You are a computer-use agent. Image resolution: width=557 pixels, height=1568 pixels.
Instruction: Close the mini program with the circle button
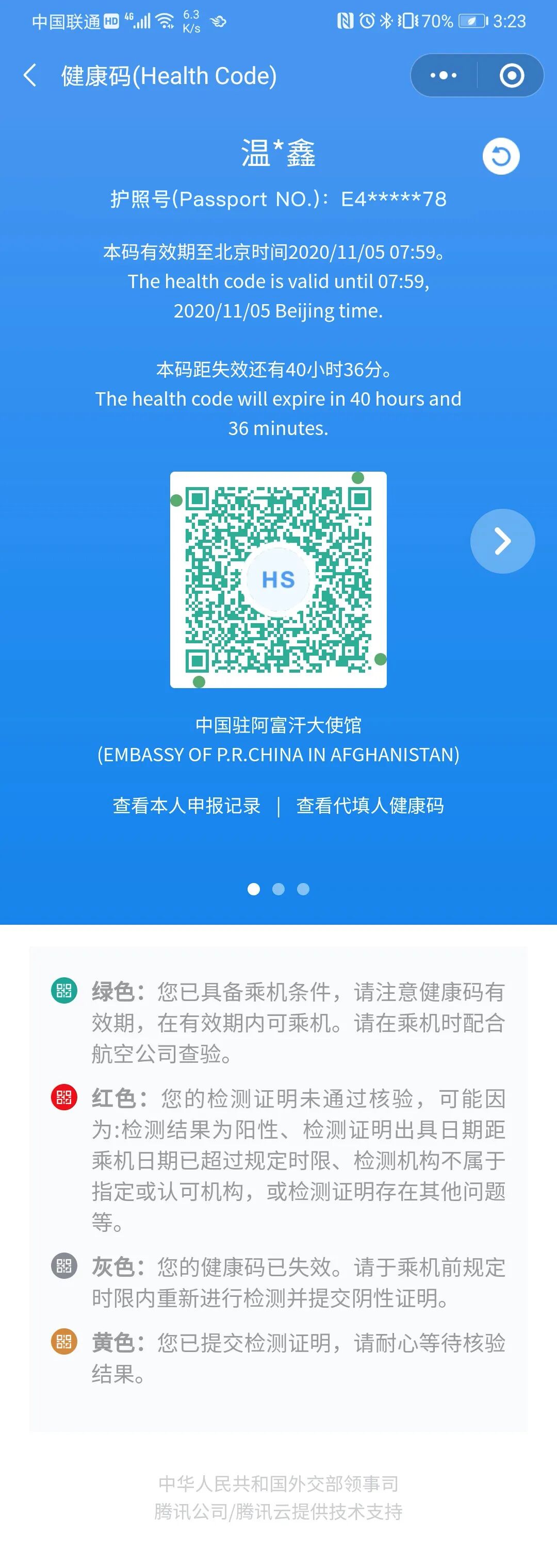pyautogui.click(x=511, y=75)
